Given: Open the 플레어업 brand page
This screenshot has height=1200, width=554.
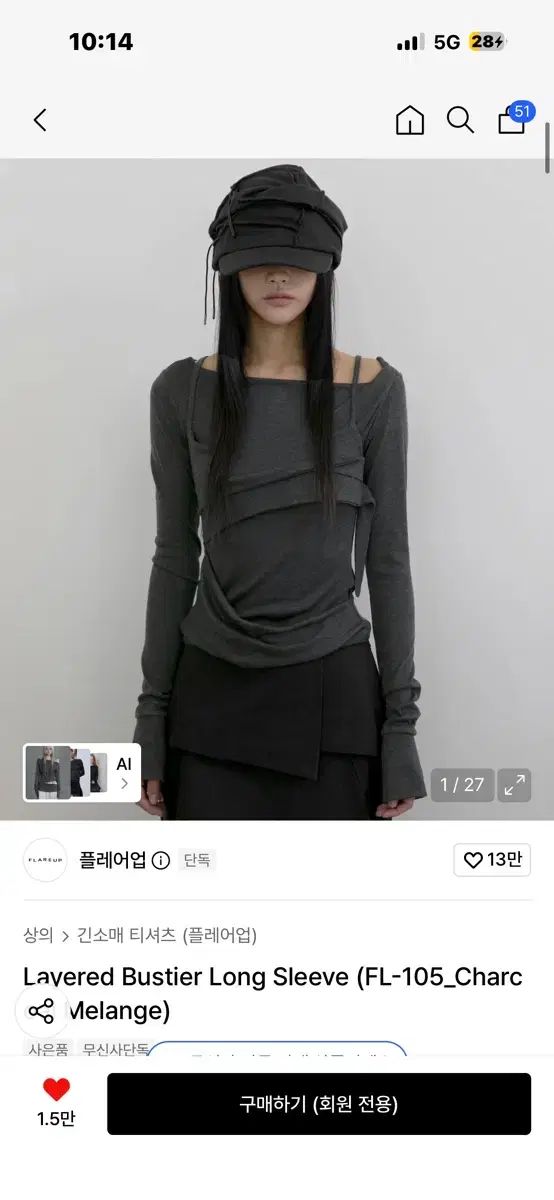Looking at the screenshot, I should tap(112, 860).
